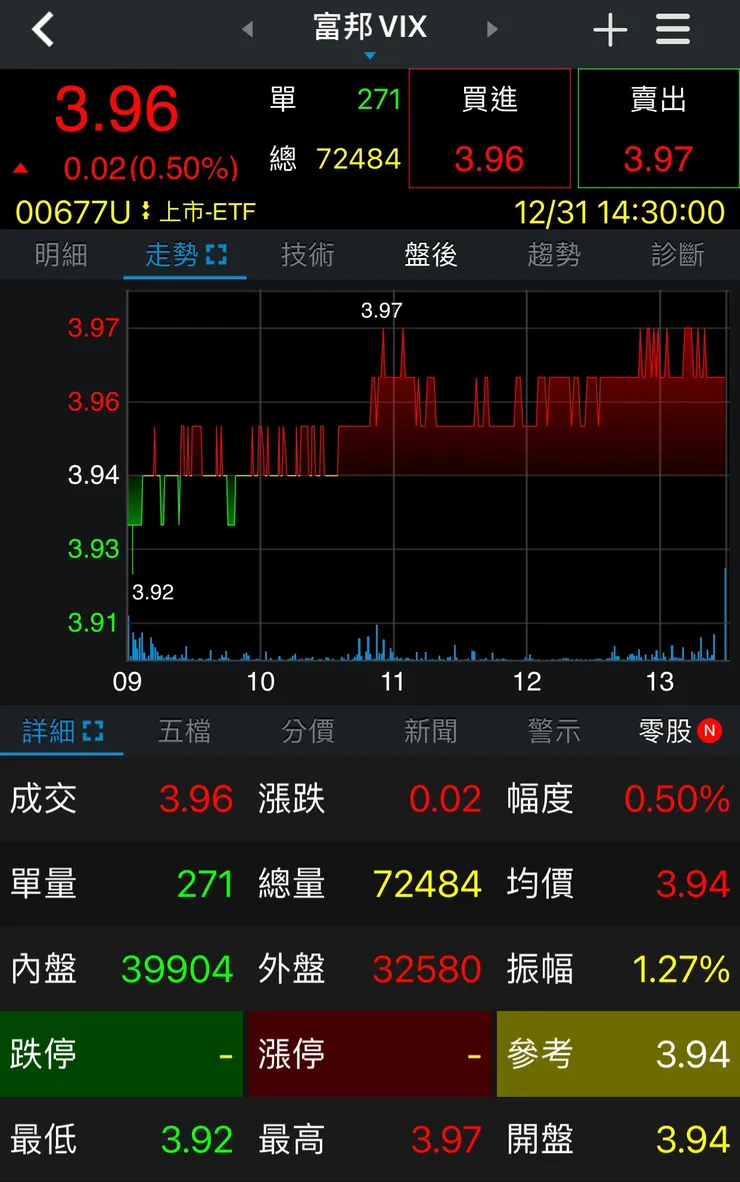
Task: Open the 新聞 news tab
Action: click(429, 731)
